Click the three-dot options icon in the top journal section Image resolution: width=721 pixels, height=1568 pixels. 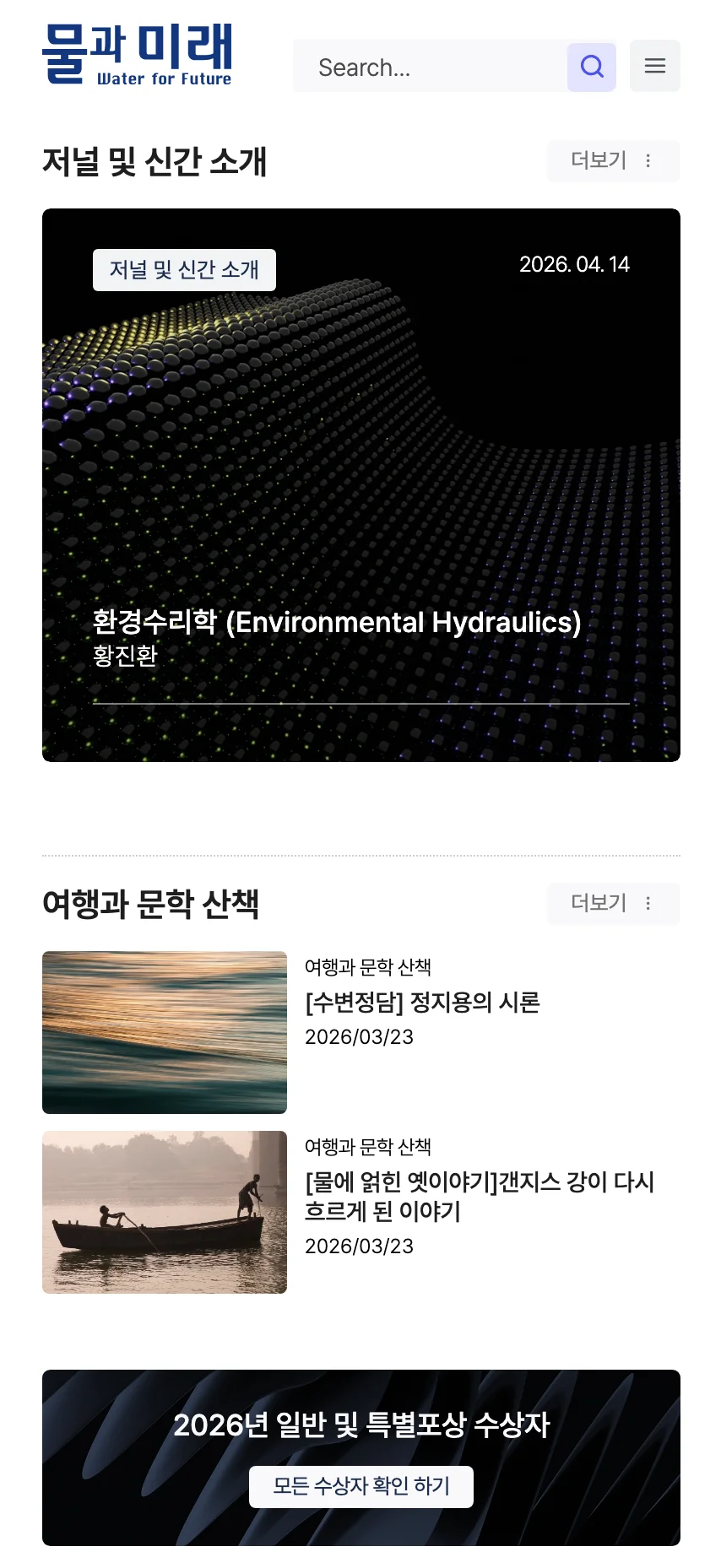click(648, 160)
